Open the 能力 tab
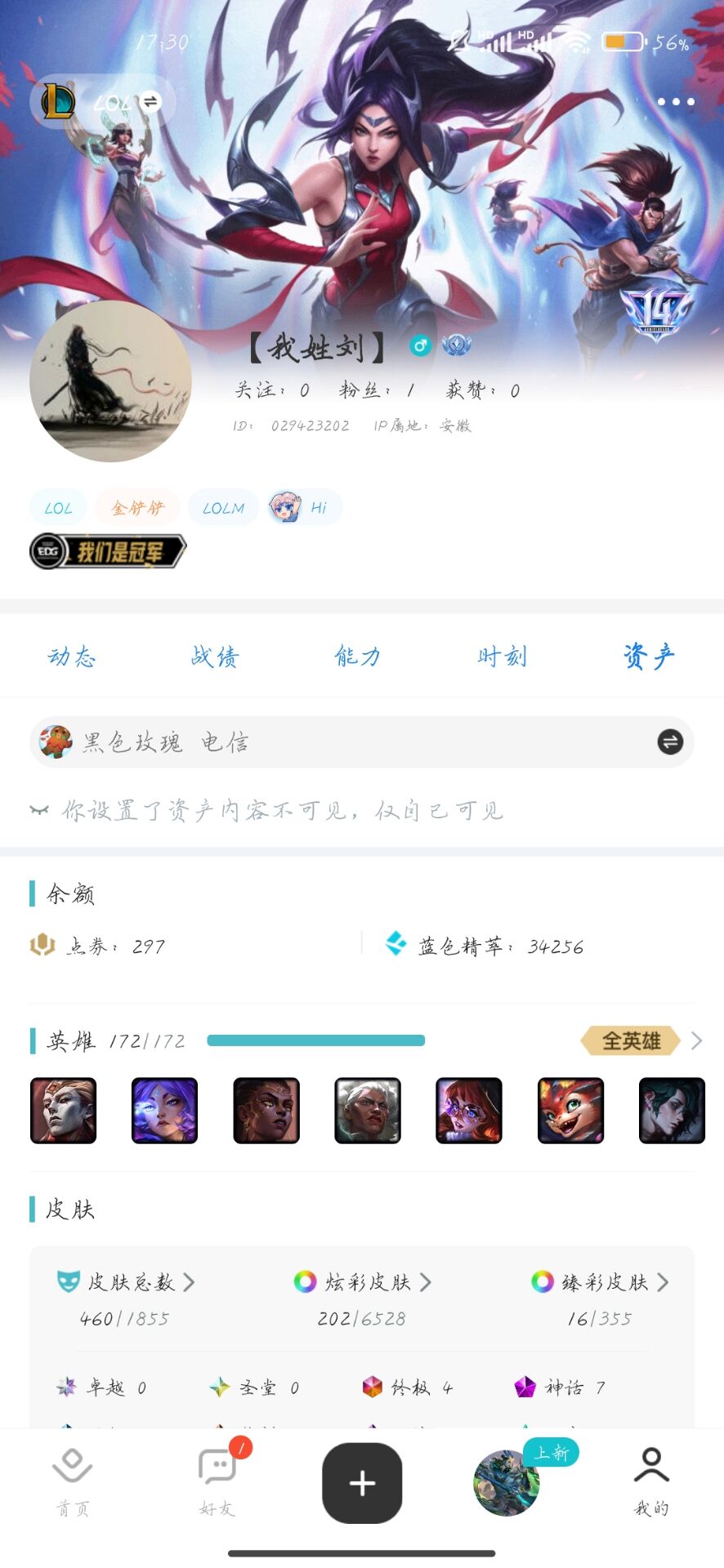This screenshot has width=724, height=1568. click(357, 657)
